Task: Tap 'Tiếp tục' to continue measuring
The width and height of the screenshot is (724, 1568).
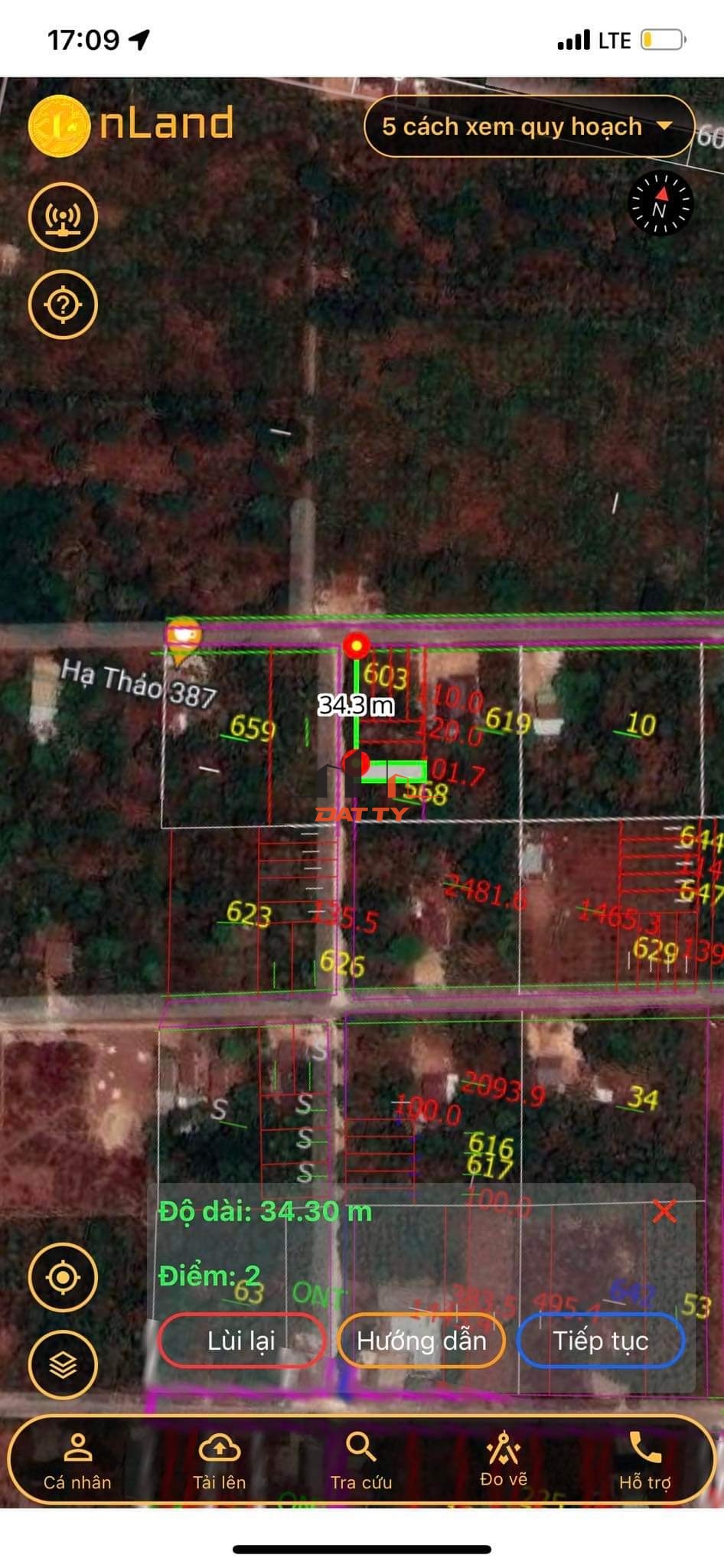Action: click(601, 1341)
